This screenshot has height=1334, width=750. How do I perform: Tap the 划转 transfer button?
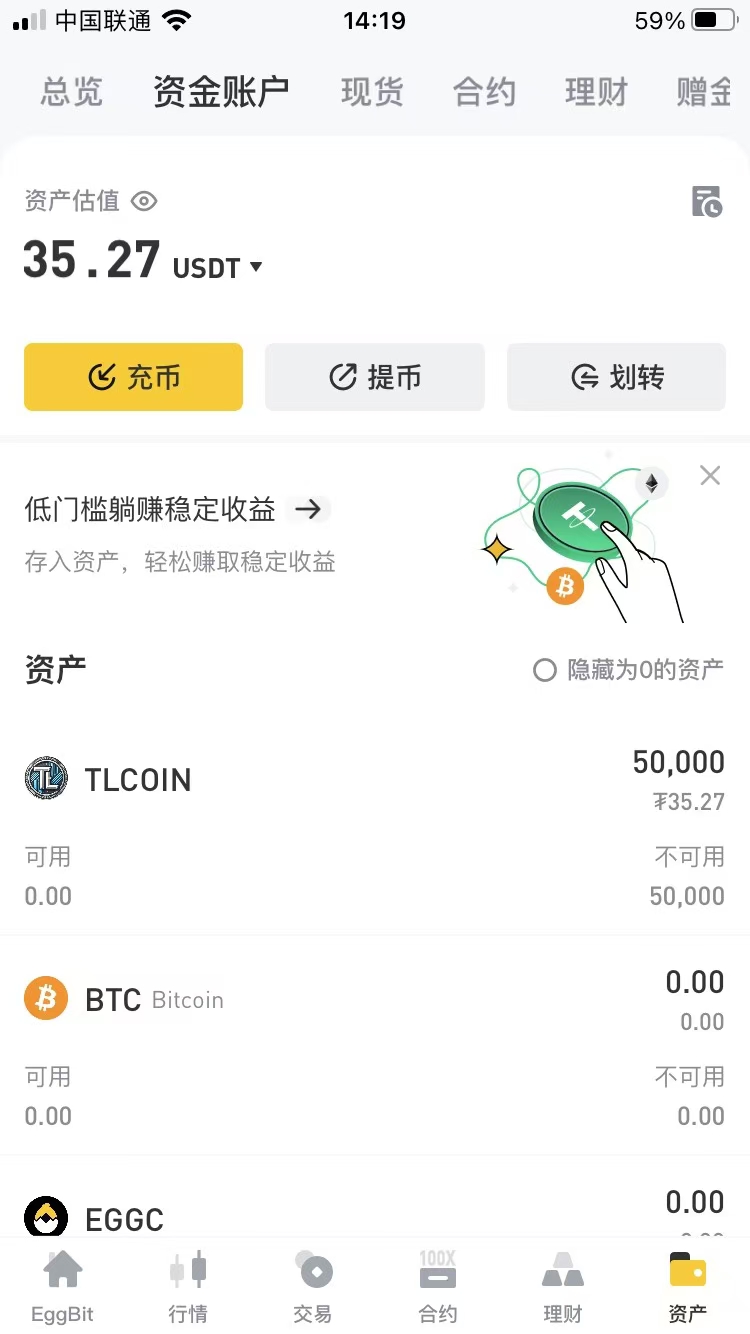coord(617,377)
